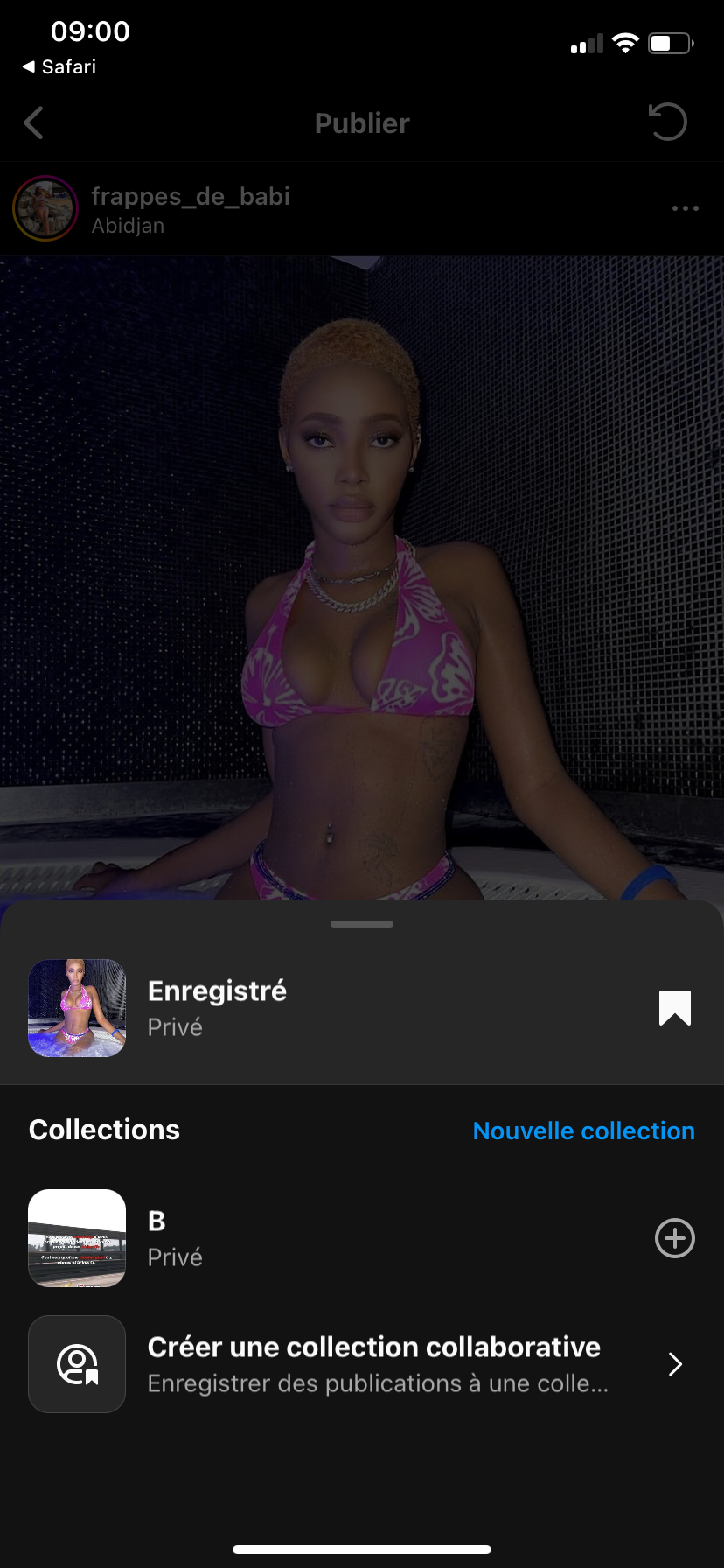The image size is (724, 1568).
Task: Create a Nouvelle collection
Action: [x=583, y=1130]
